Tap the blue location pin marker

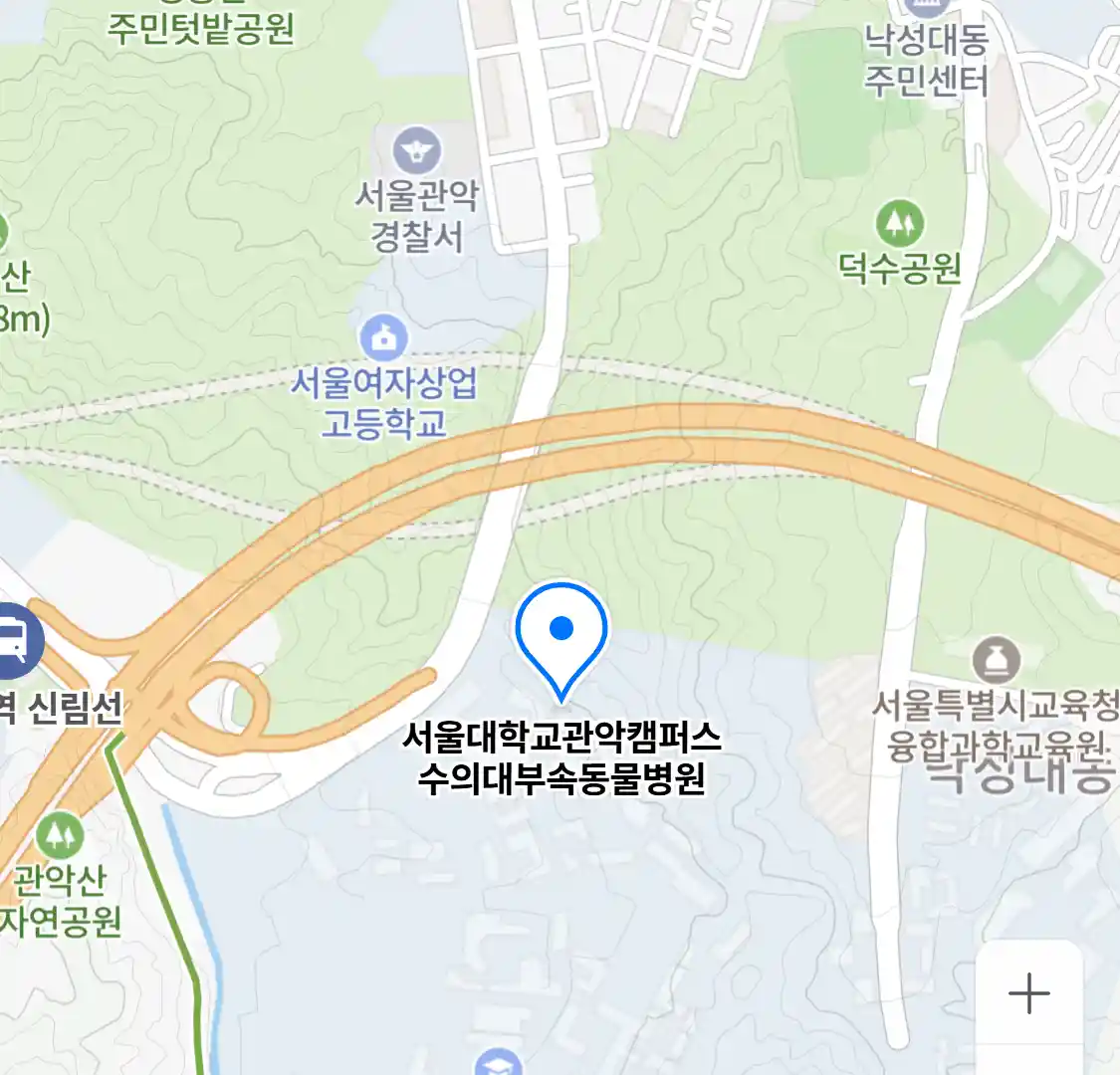(x=561, y=633)
